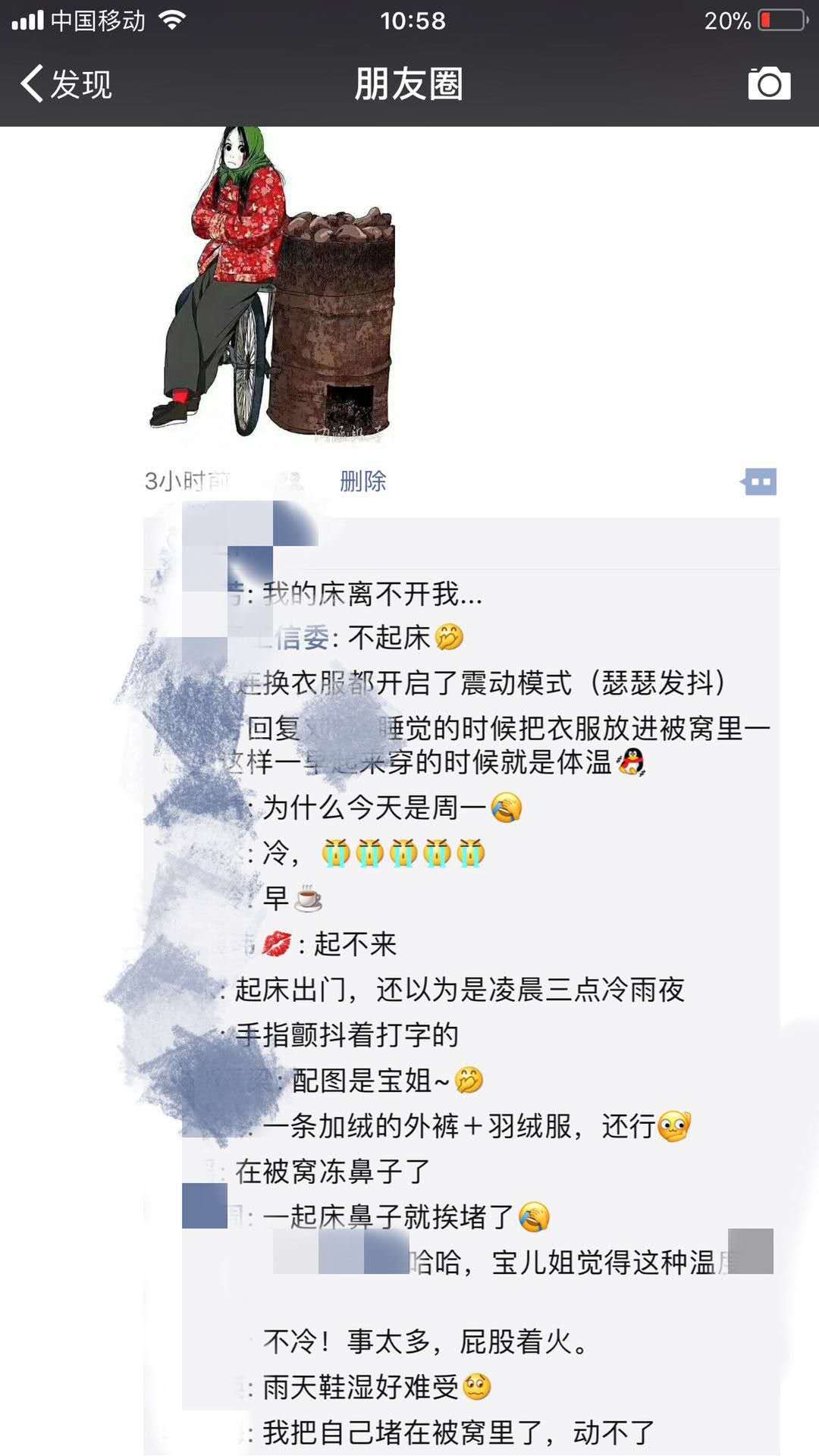Screen dimensions: 819x1456
Task: Go back to 发现
Action: click(67, 83)
